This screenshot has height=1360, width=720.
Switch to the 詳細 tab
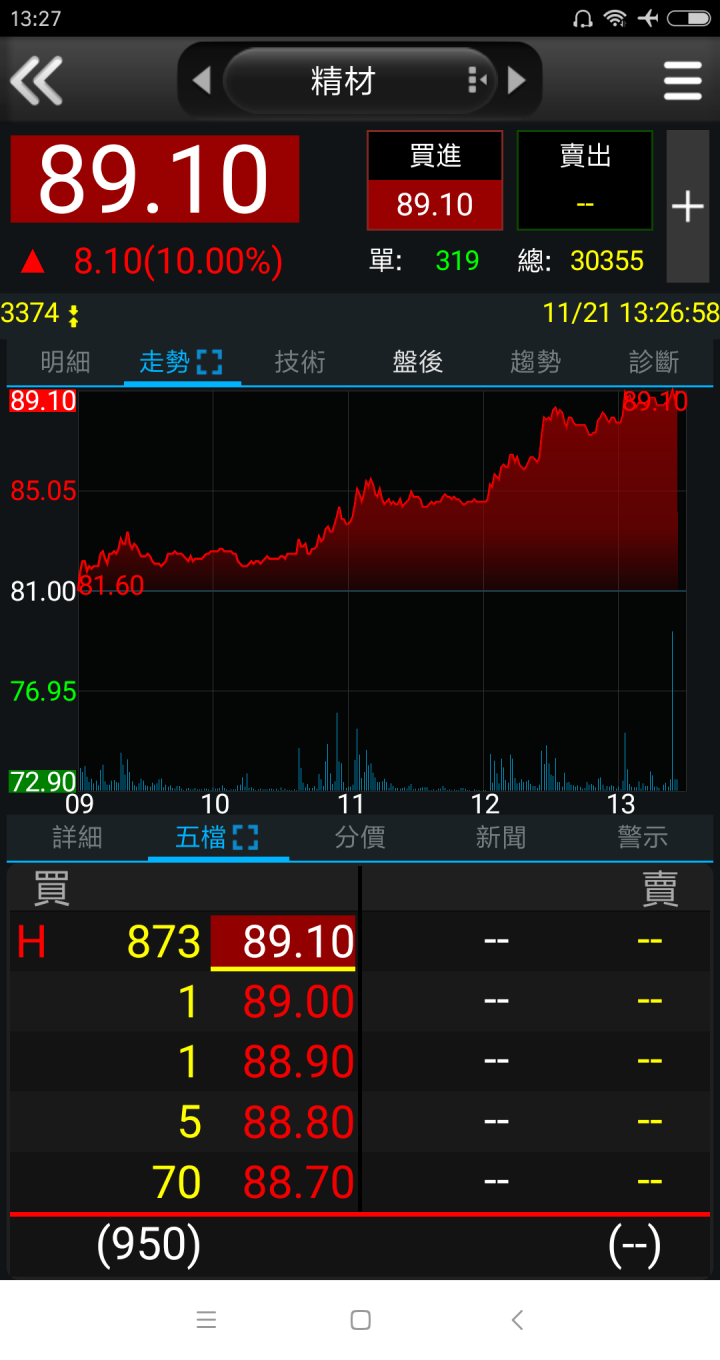pyautogui.click(x=77, y=837)
